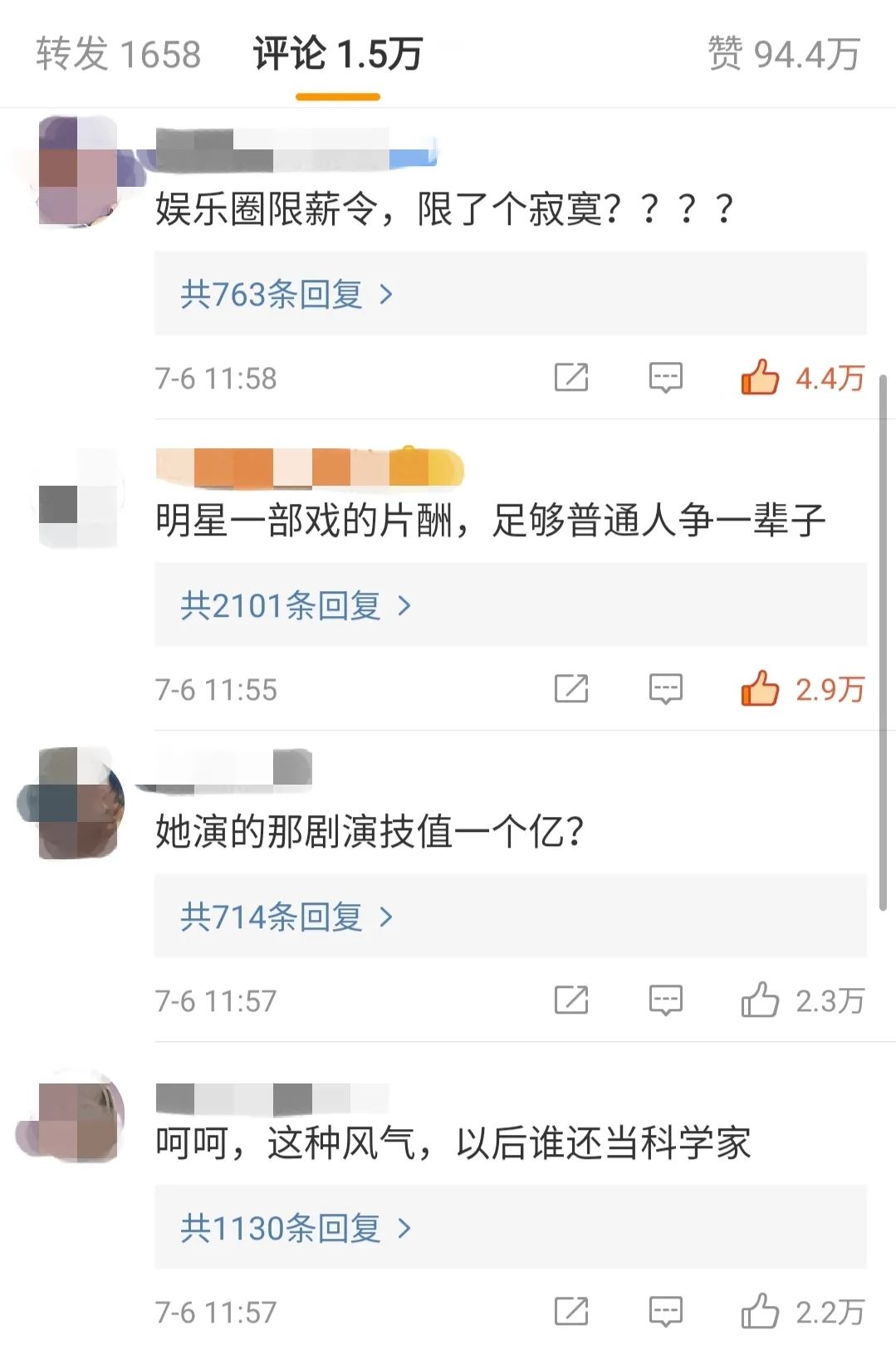Repost the 呵呵，这种风气 comment
896x1345 pixels.
tap(571, 1312)
